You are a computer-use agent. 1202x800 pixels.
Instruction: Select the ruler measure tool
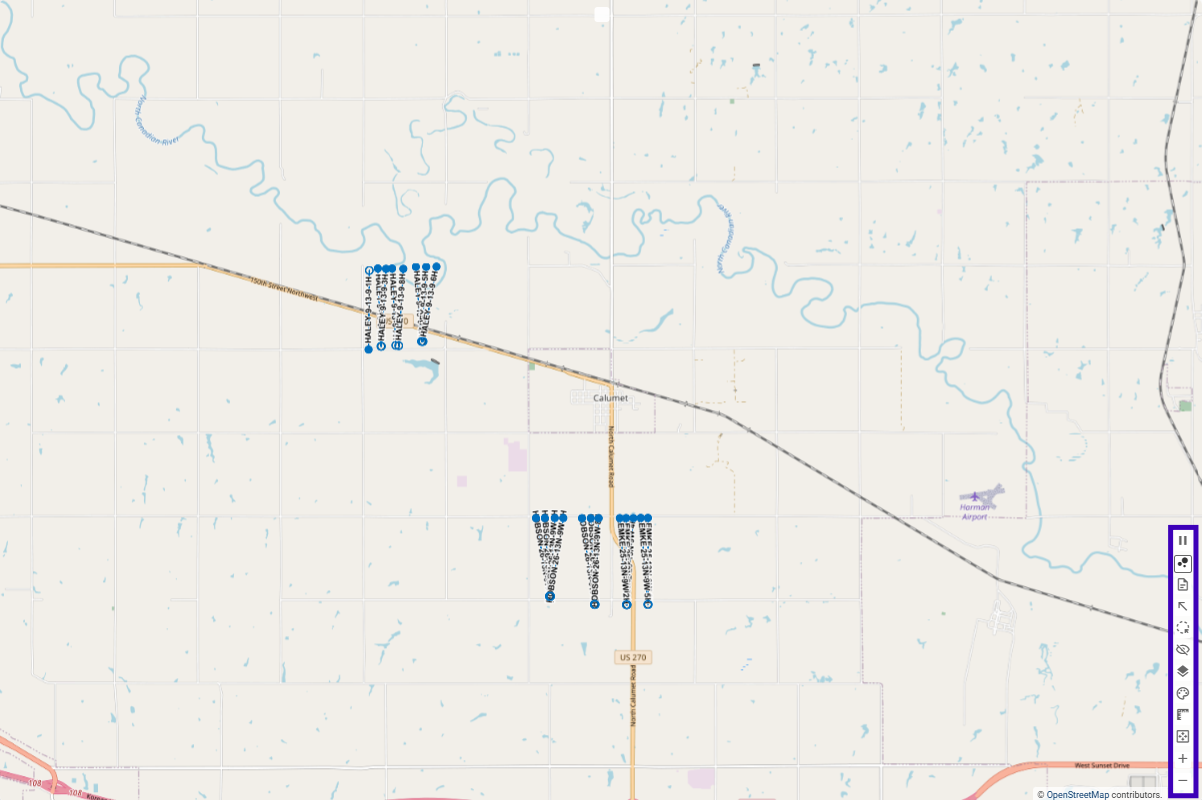click(1183, 715)
